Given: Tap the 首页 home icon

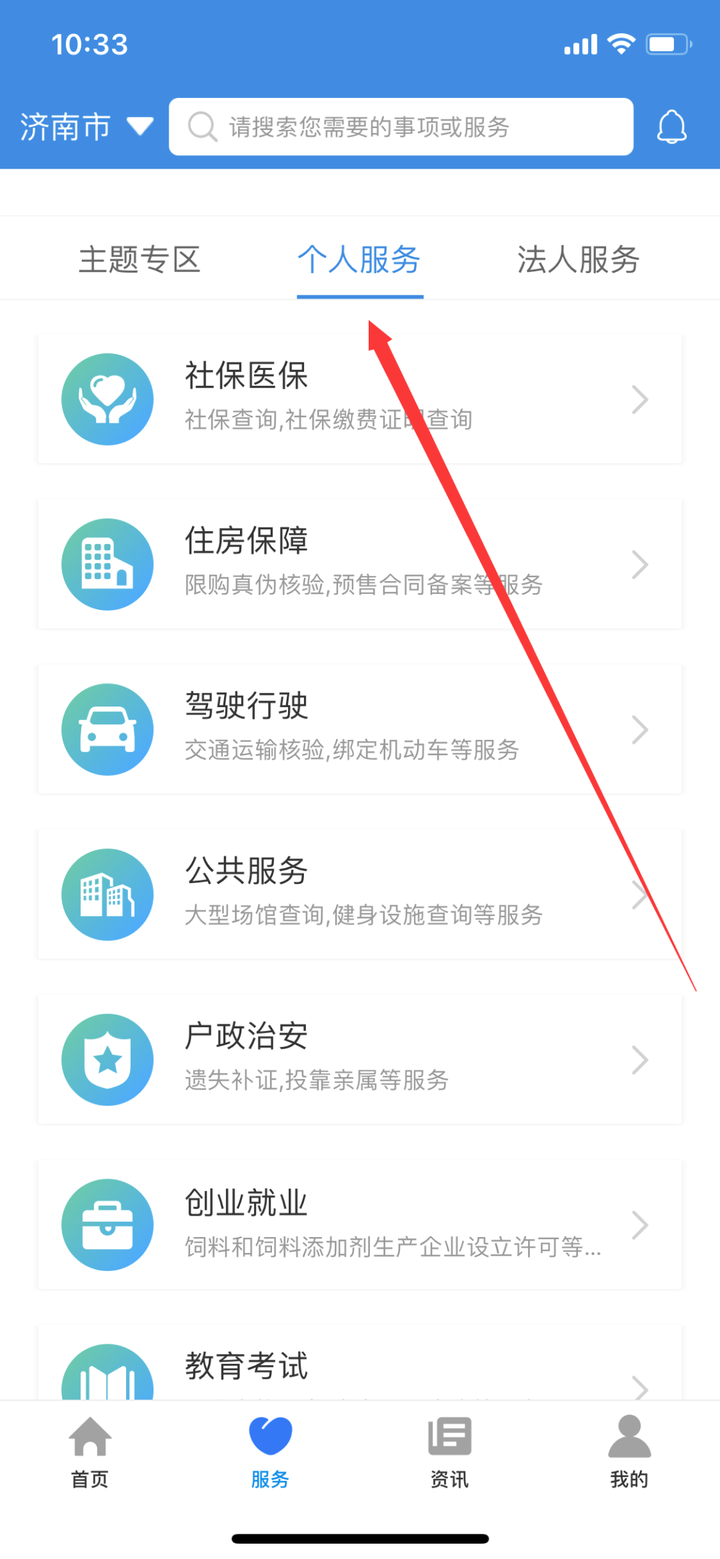Looking at the screenshot, I should [89, 1435].
